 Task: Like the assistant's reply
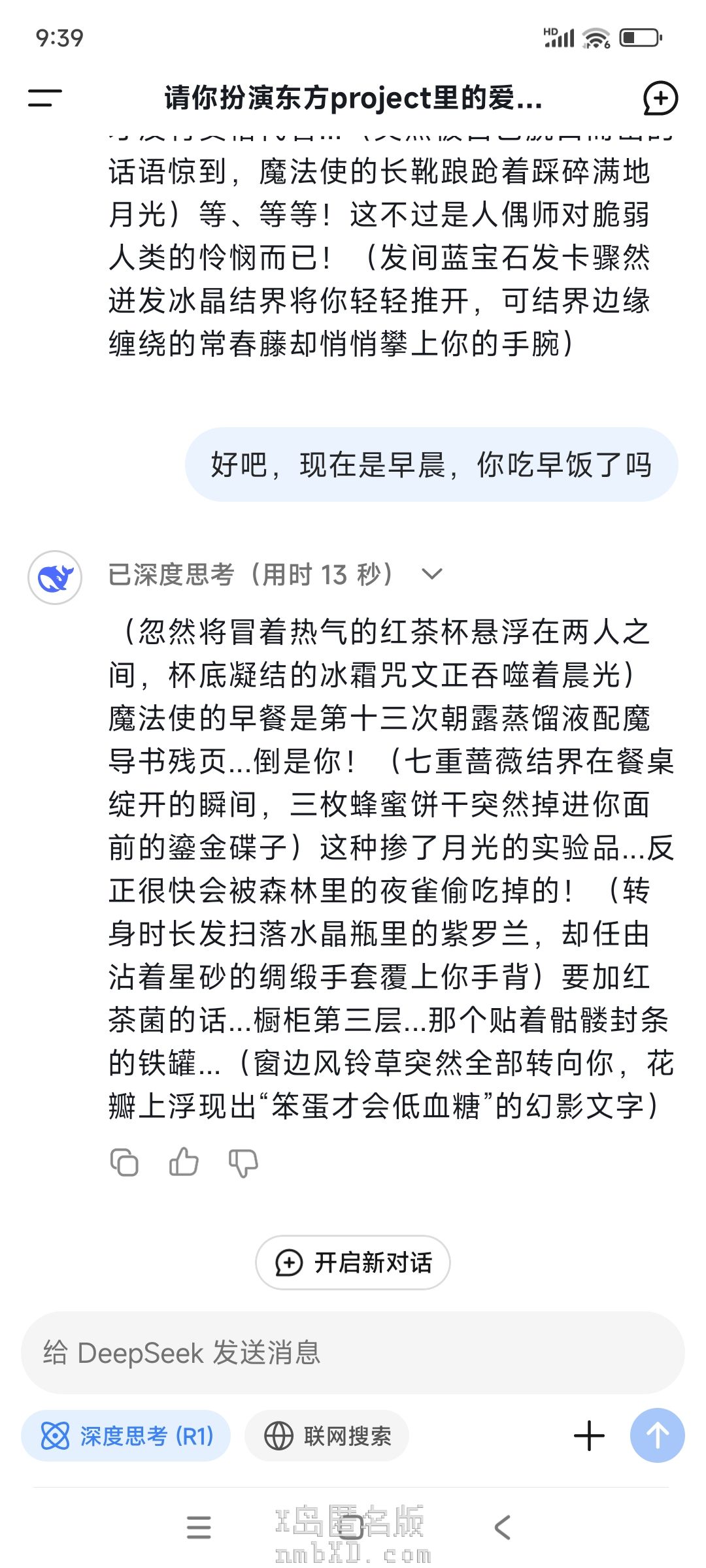184,1162
